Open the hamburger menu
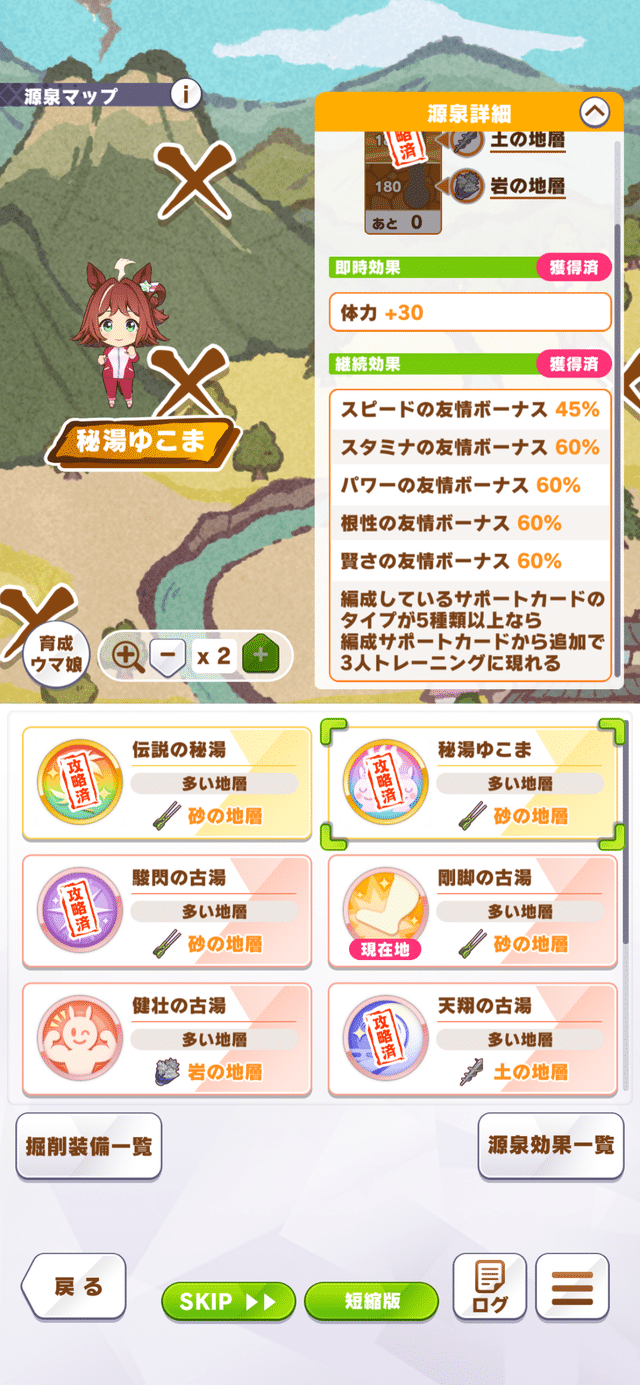Viewport: 640px width, 1385px height. coord(572,1288)
